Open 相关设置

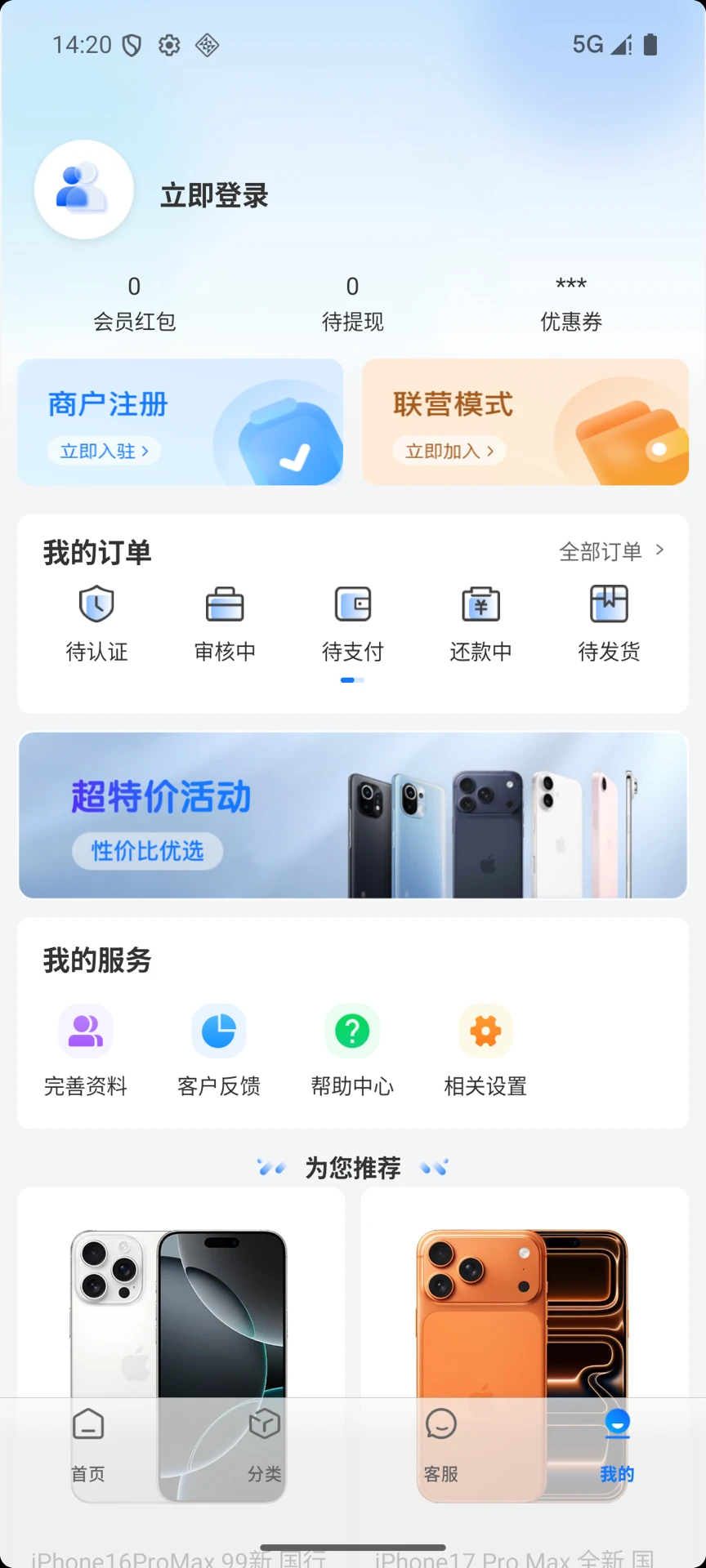[x=485, y=1051]
